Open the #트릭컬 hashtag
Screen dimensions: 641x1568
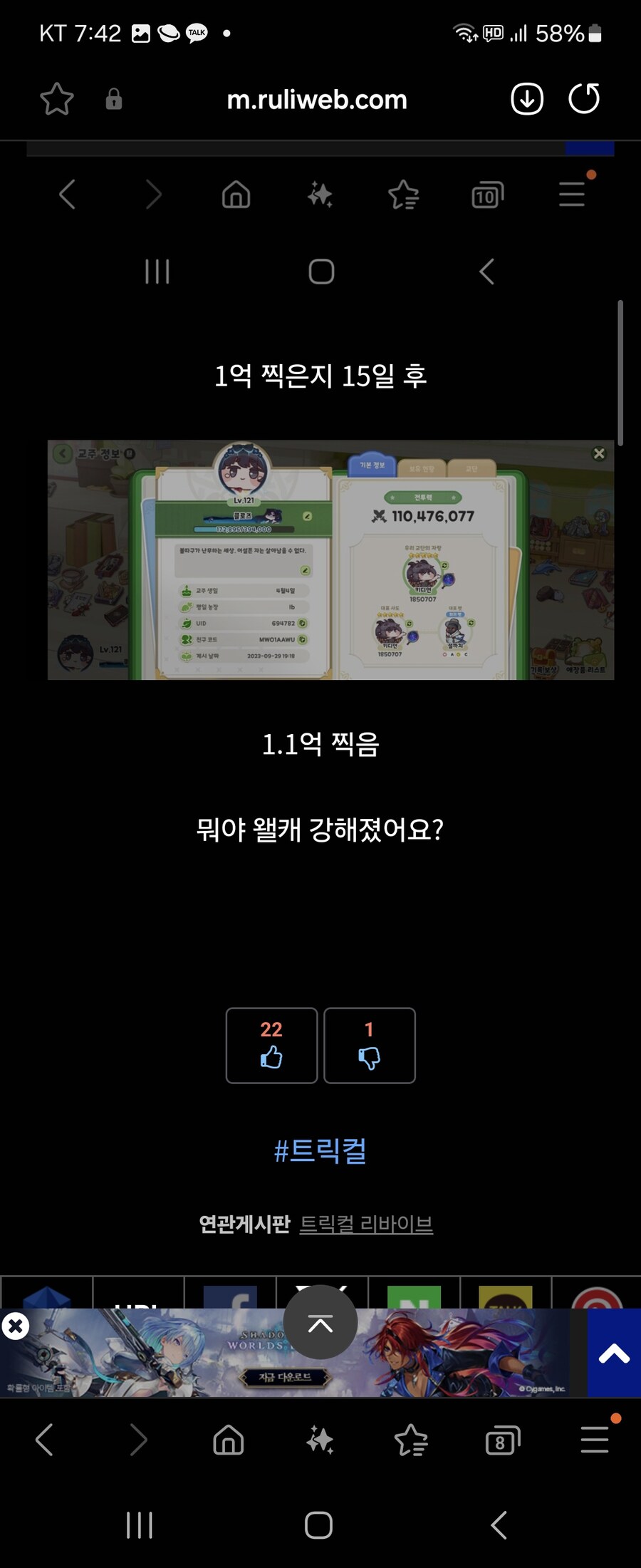click(x=320, y=1150)
